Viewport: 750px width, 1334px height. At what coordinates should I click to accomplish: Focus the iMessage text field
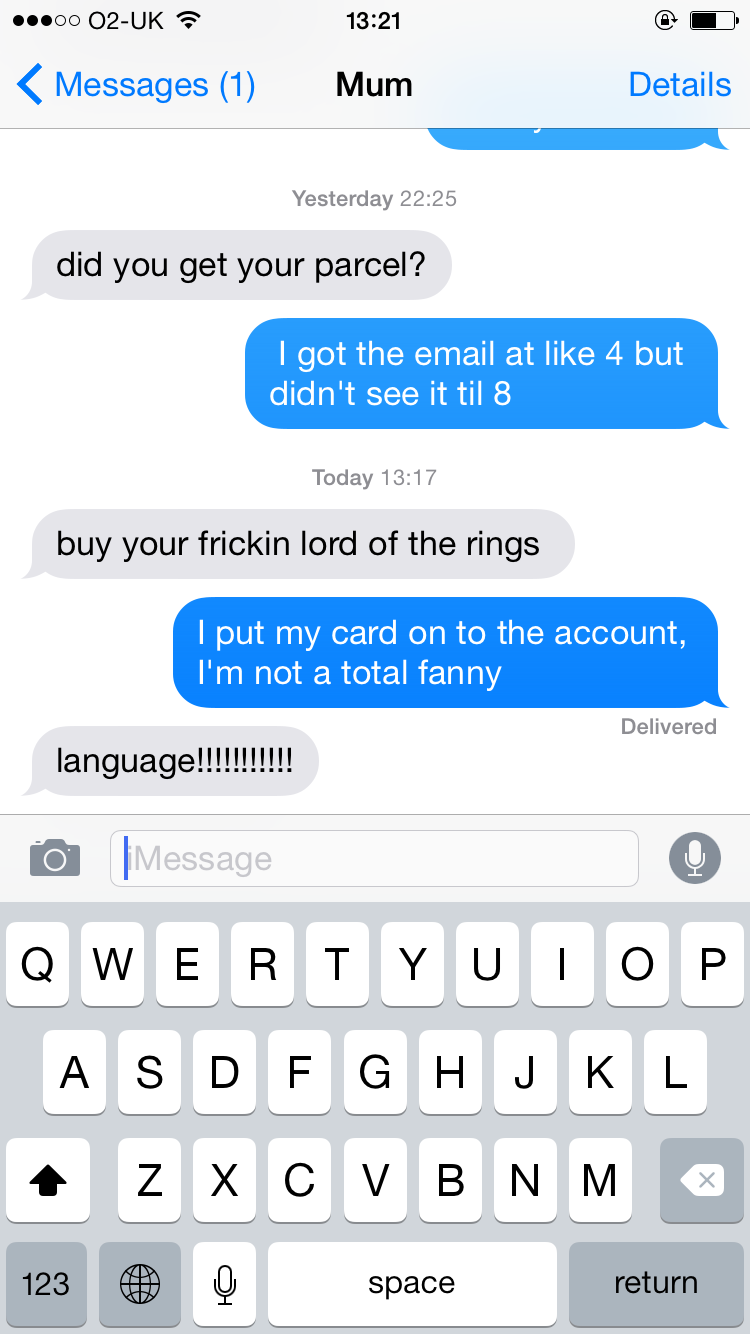coord(374,858)
